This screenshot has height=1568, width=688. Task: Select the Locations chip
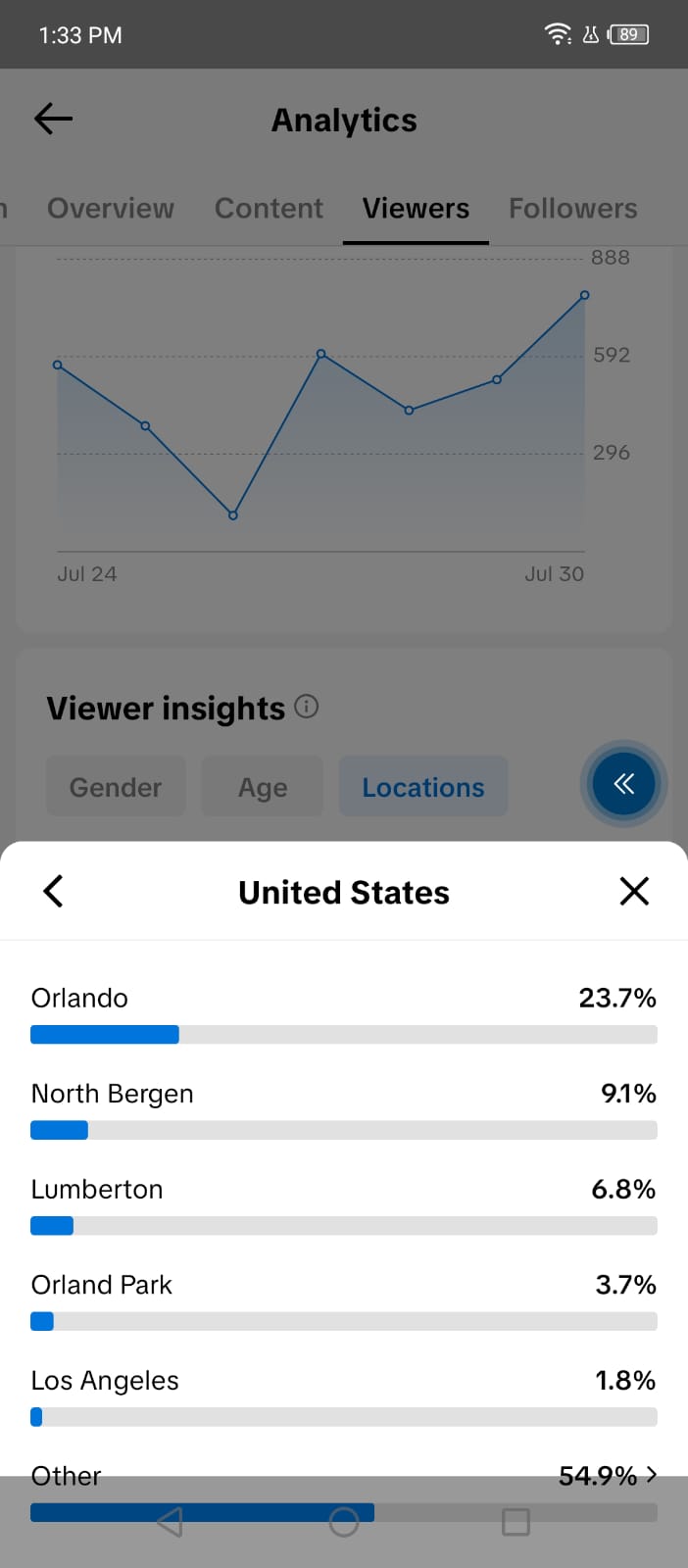[423, 787]
